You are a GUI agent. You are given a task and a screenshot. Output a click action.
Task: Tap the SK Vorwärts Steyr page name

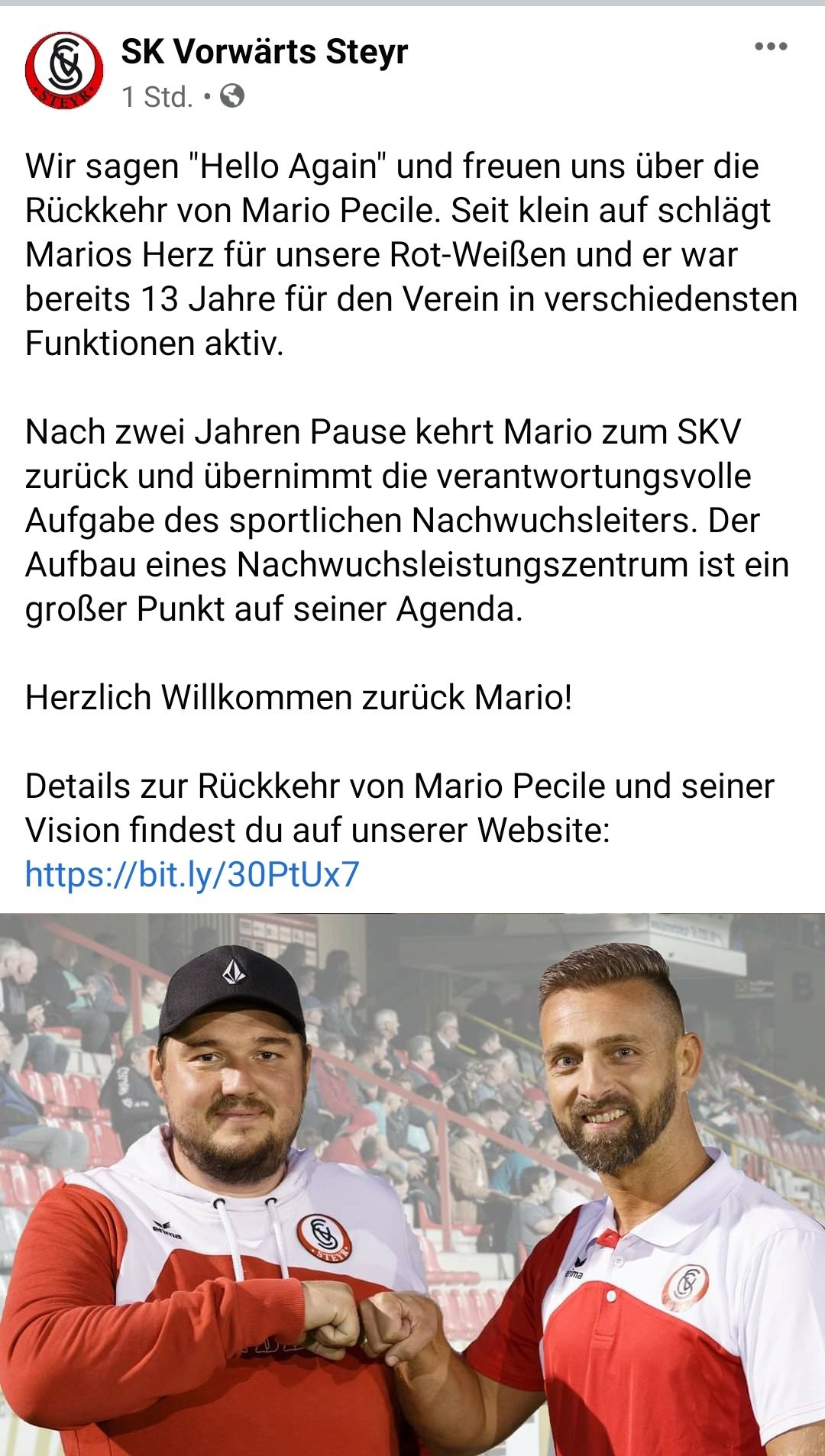(x=264, y=52)
